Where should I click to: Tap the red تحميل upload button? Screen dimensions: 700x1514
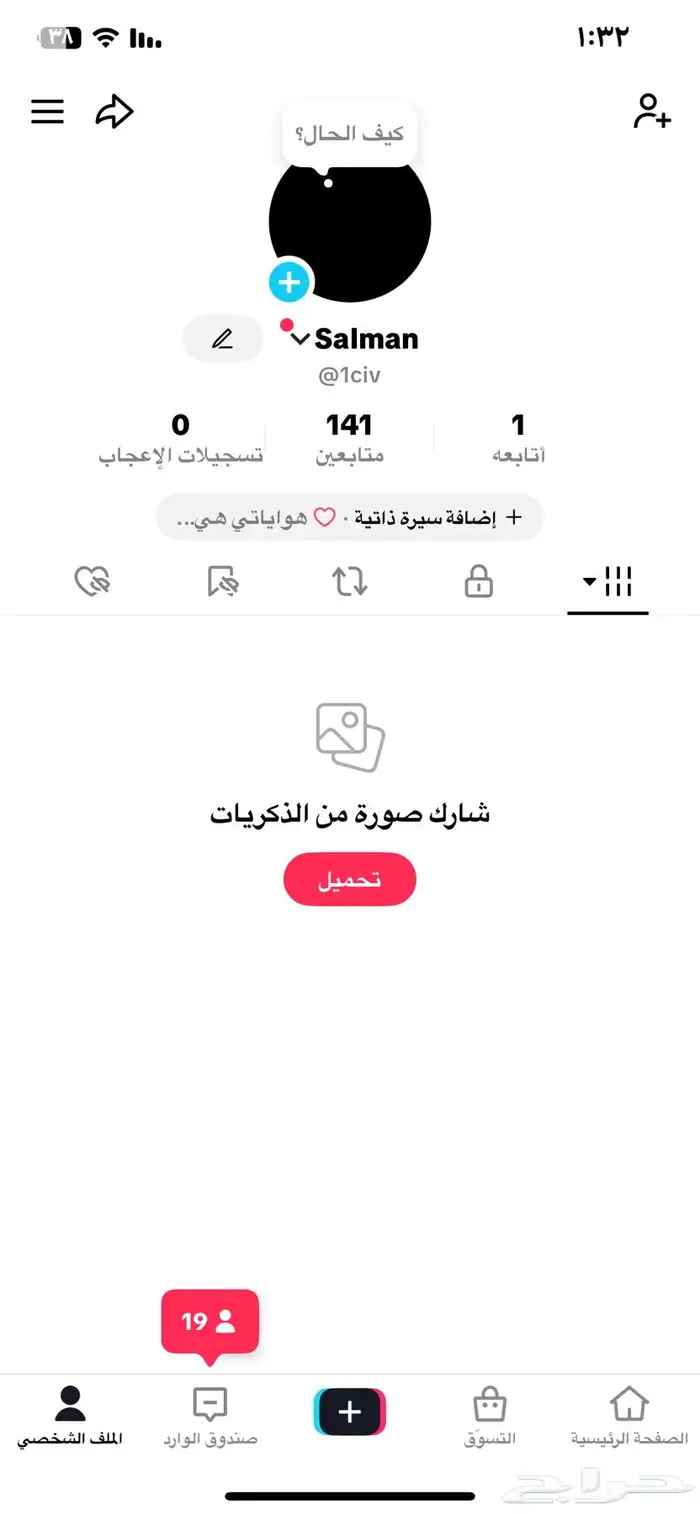pyautogui.click(x=349, y=880)
